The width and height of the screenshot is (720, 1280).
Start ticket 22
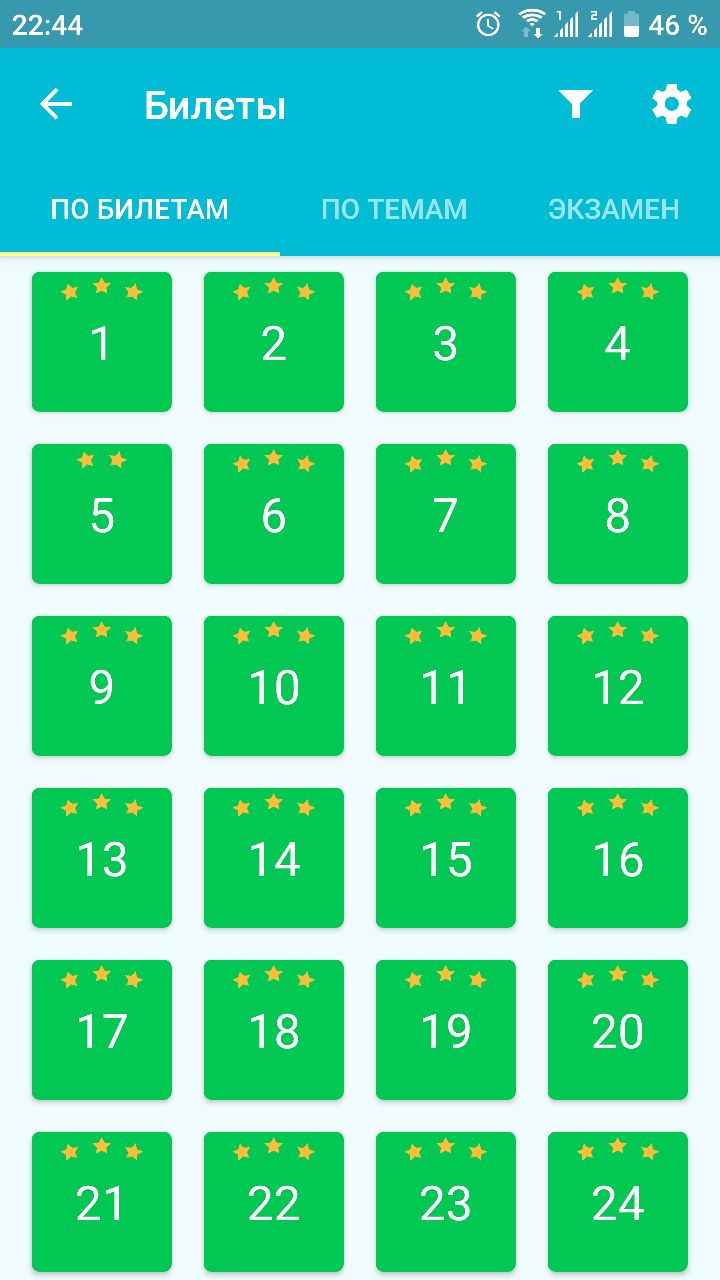click(x=274, y=1202)
